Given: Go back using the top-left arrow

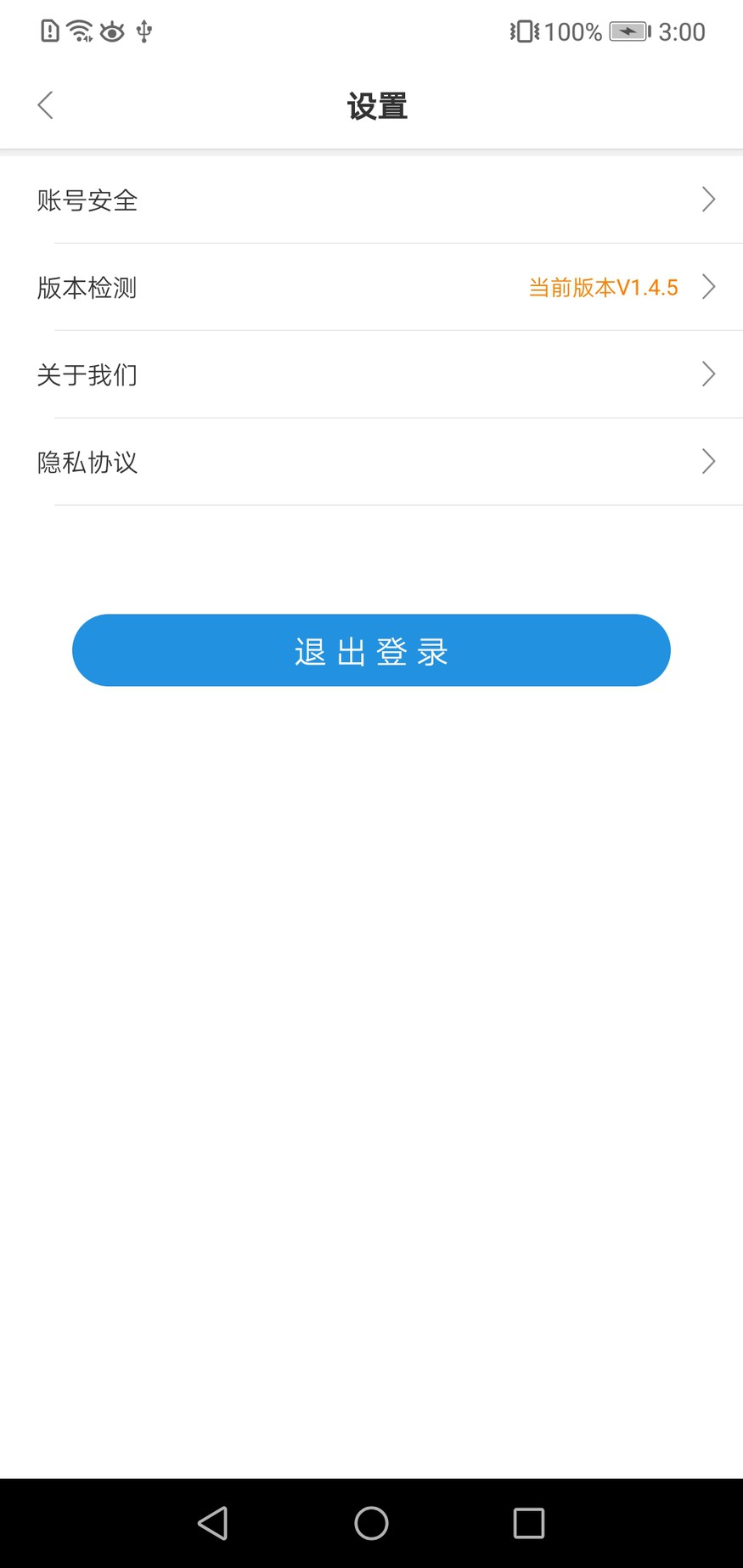Looking at the screenshot, I should tap(46, 105).
